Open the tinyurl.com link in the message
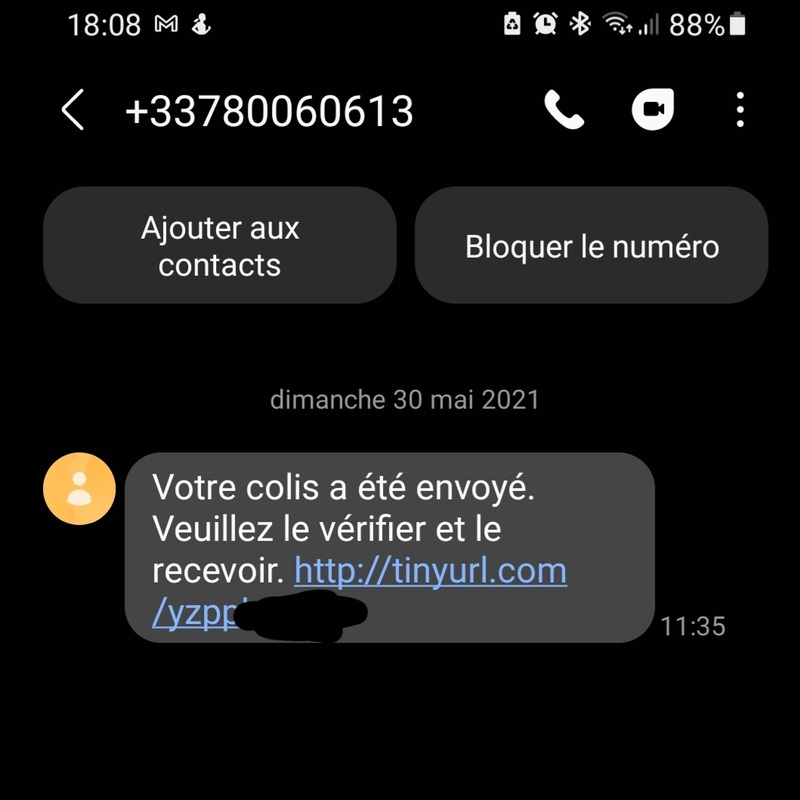Viewport: 800px width, 800px height. click(x=431, y=573)
